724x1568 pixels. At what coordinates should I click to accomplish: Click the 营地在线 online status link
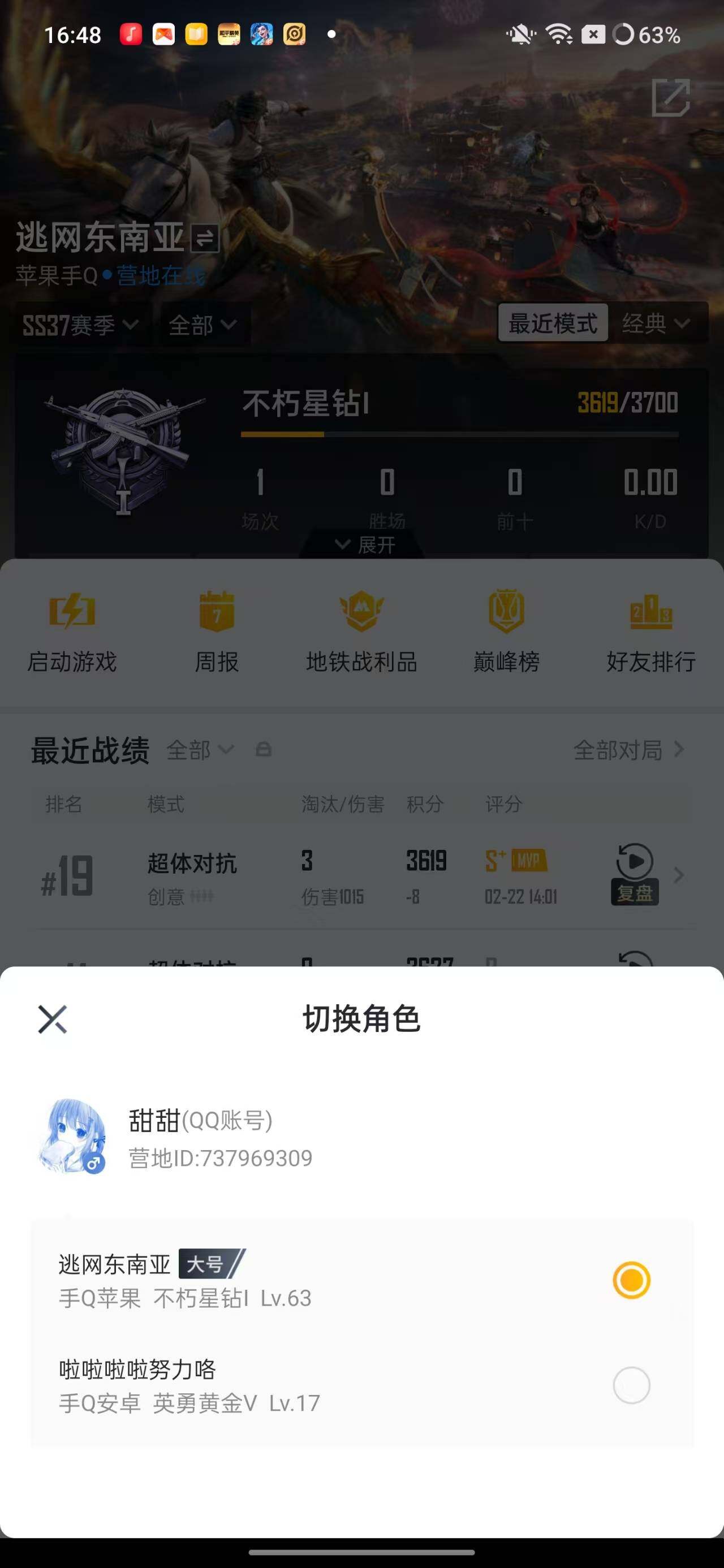click(x=158, y=277)
